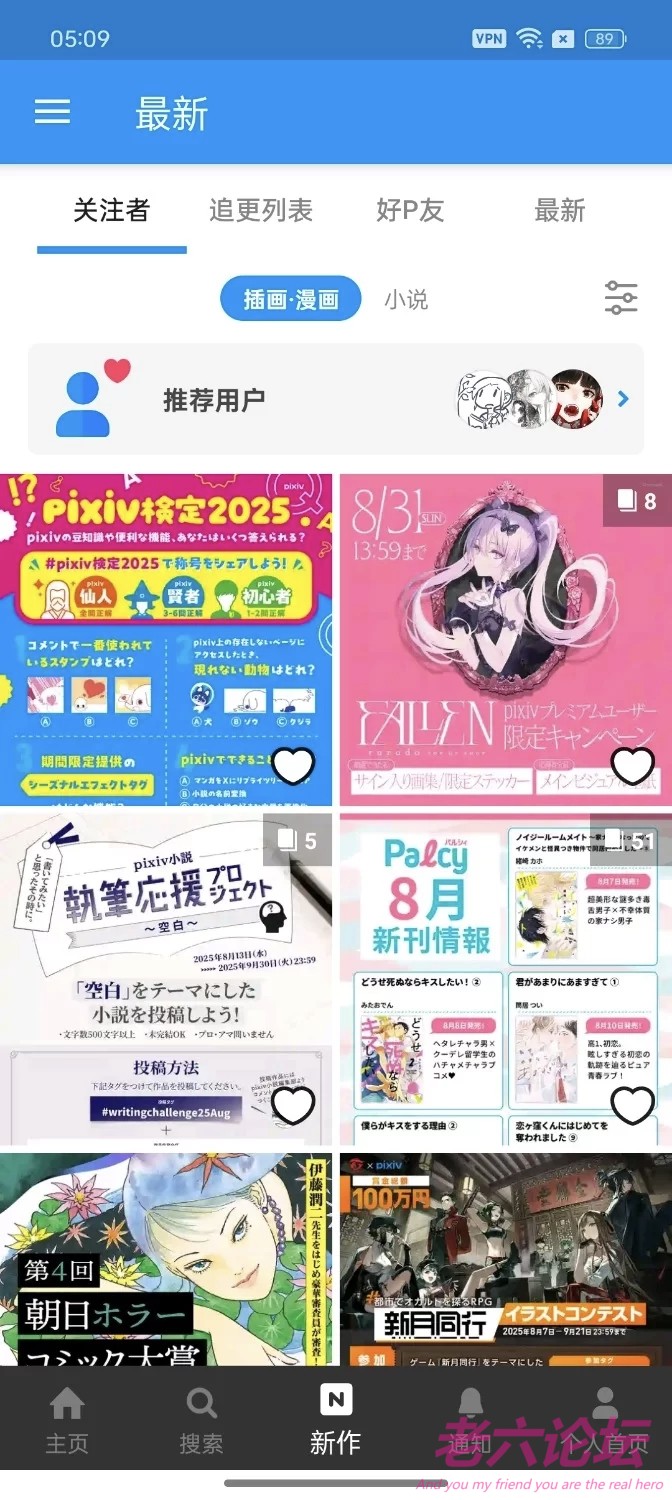The image size is (672, 1500).
Task: Go to the 主页 home tab
Action: pyautogui.click(x=67, y=1420)
